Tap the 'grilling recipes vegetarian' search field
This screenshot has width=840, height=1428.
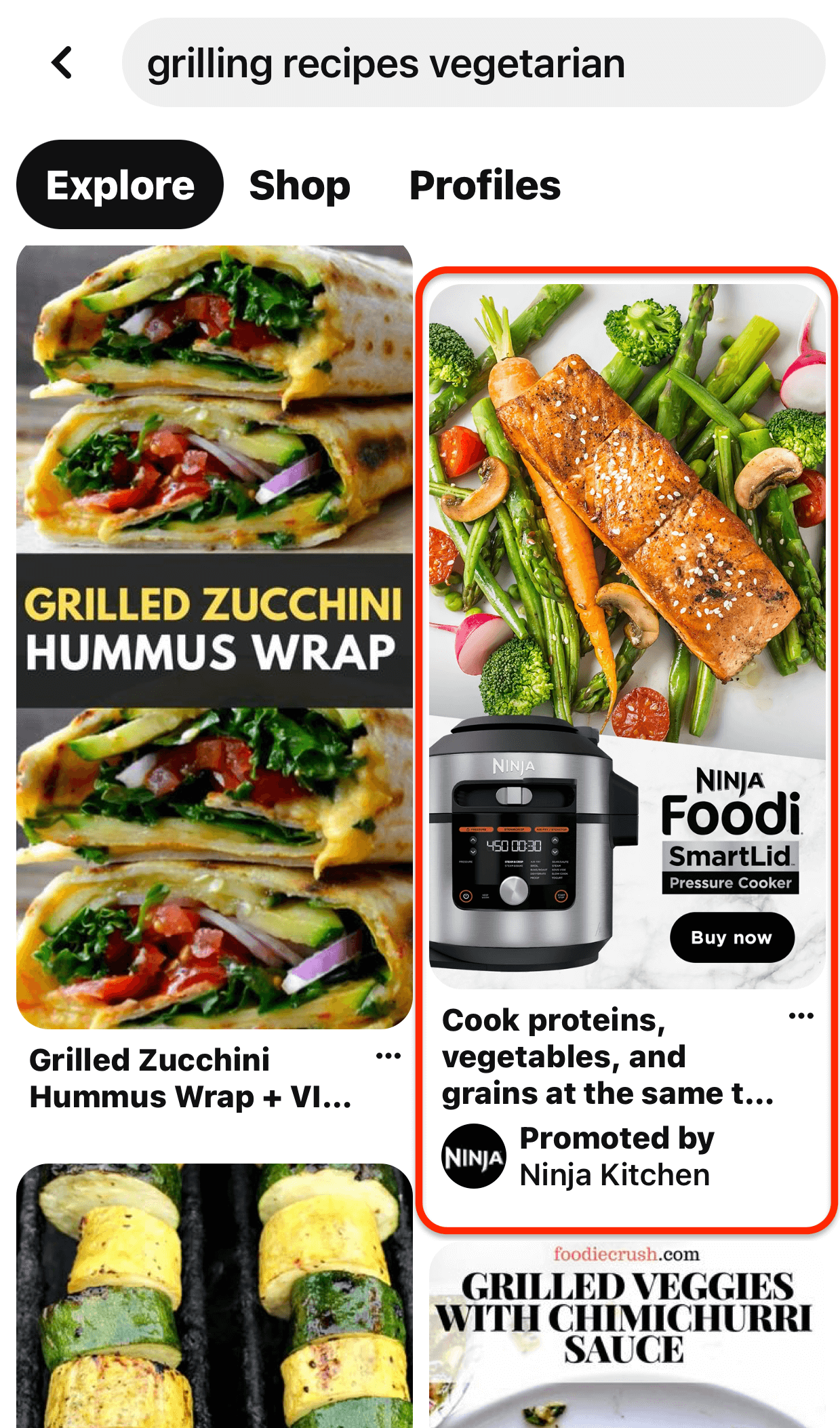(x=473, y=63)
